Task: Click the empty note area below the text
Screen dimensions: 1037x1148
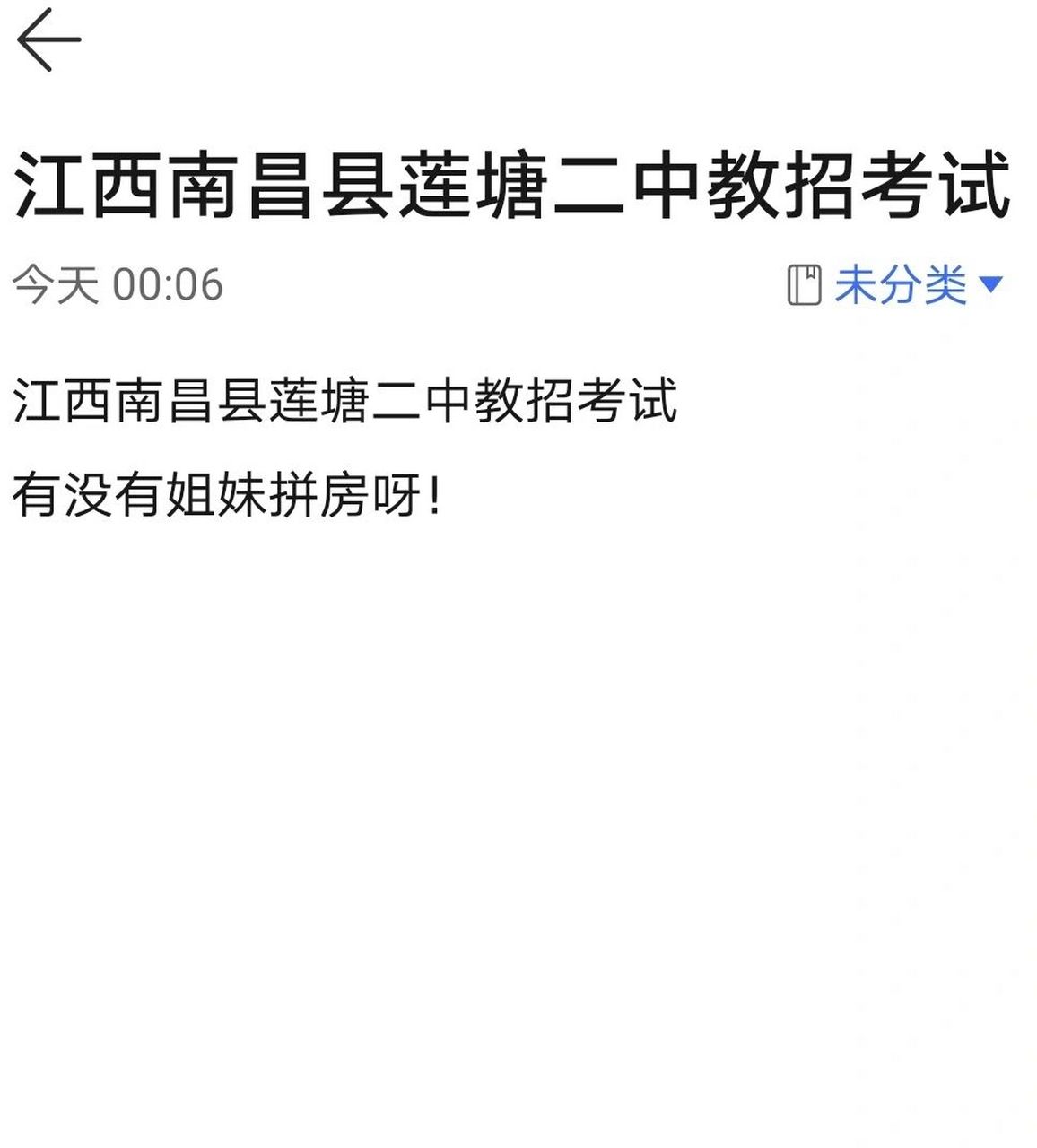Action: 518,807
